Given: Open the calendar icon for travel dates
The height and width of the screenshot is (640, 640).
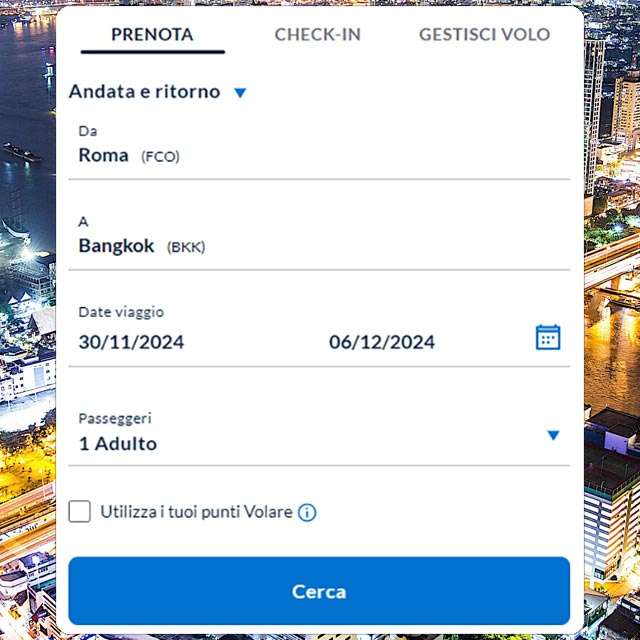Looking at the screenshot, I should point(547,337).
